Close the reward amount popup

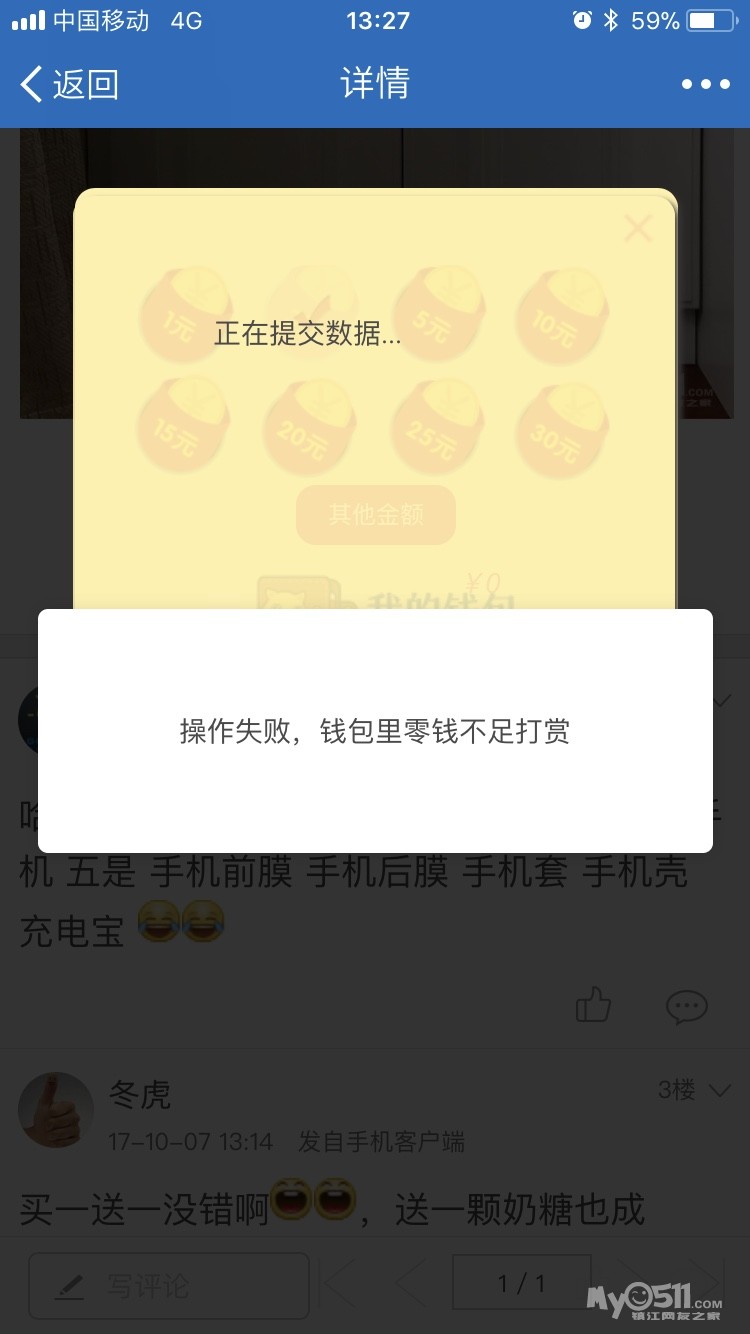point(637,229)
